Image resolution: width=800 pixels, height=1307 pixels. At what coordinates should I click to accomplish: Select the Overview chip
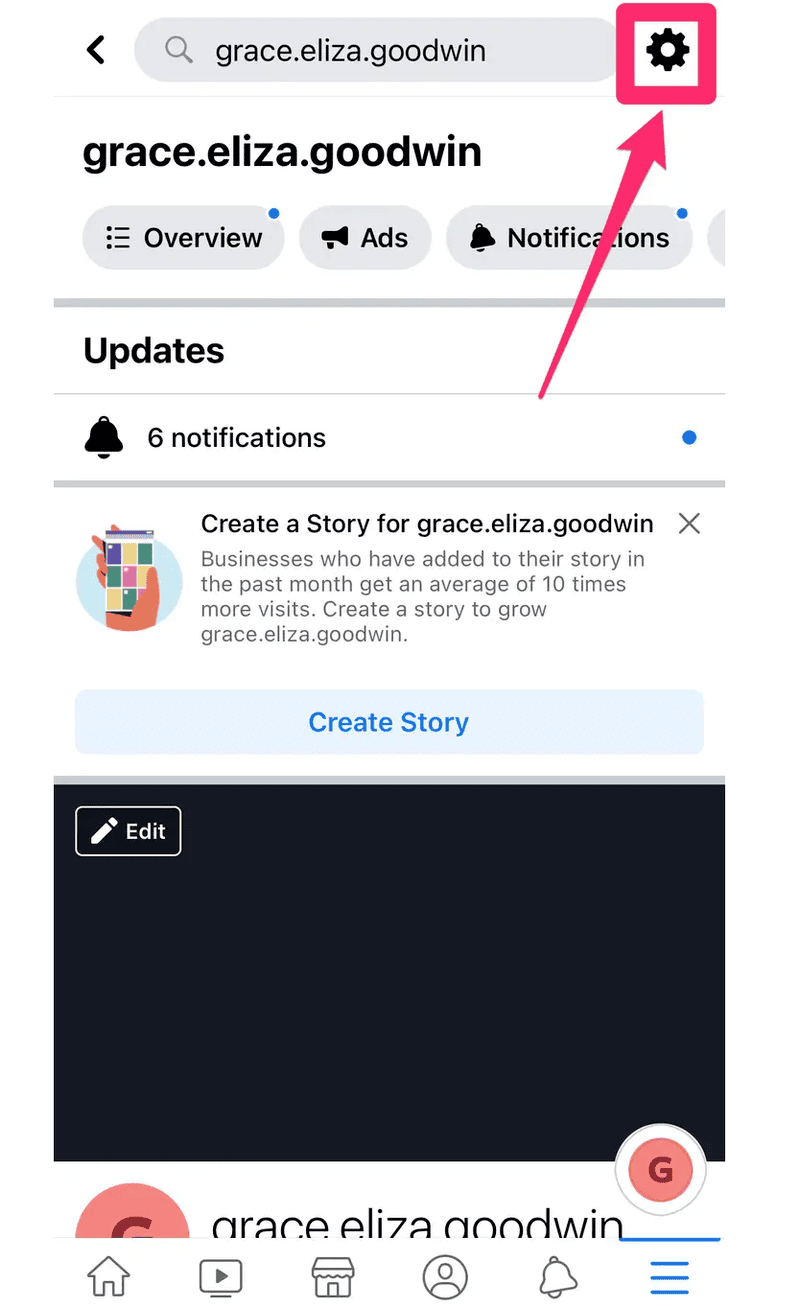[x=184, y=238]
